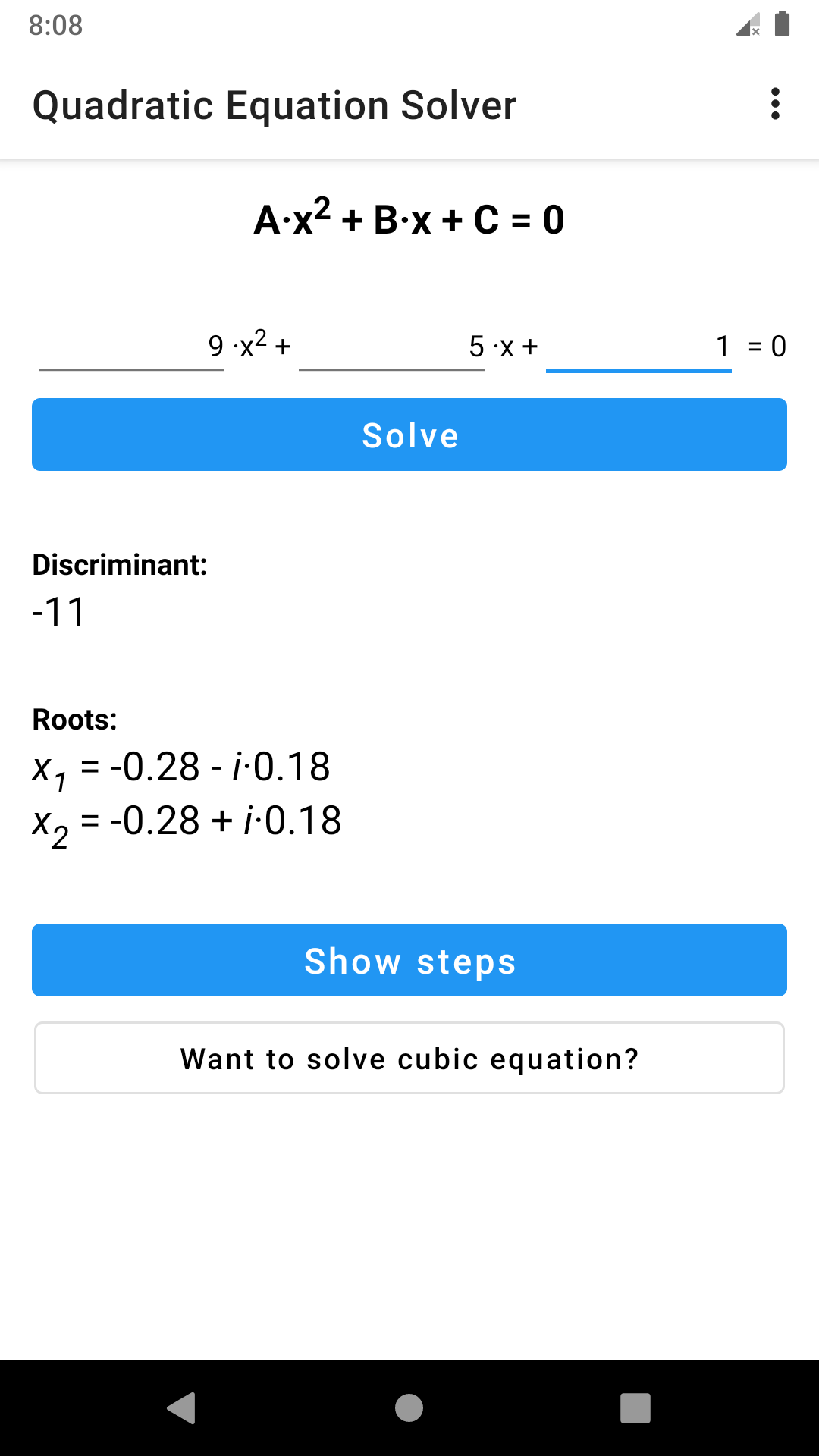
Task: Tap the constant term input field
Action: (x=639, y=347)
